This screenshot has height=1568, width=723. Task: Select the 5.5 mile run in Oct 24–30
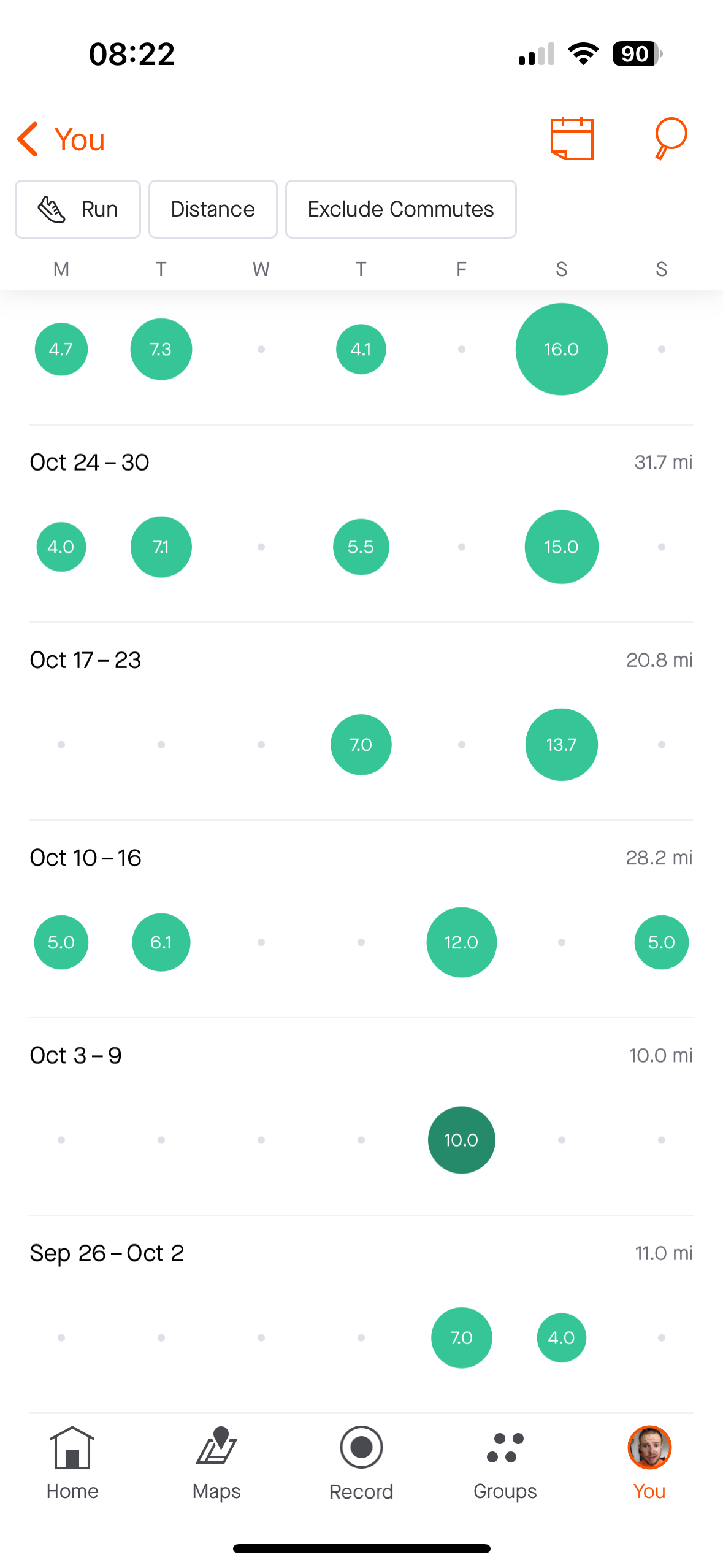coord(361,547)
